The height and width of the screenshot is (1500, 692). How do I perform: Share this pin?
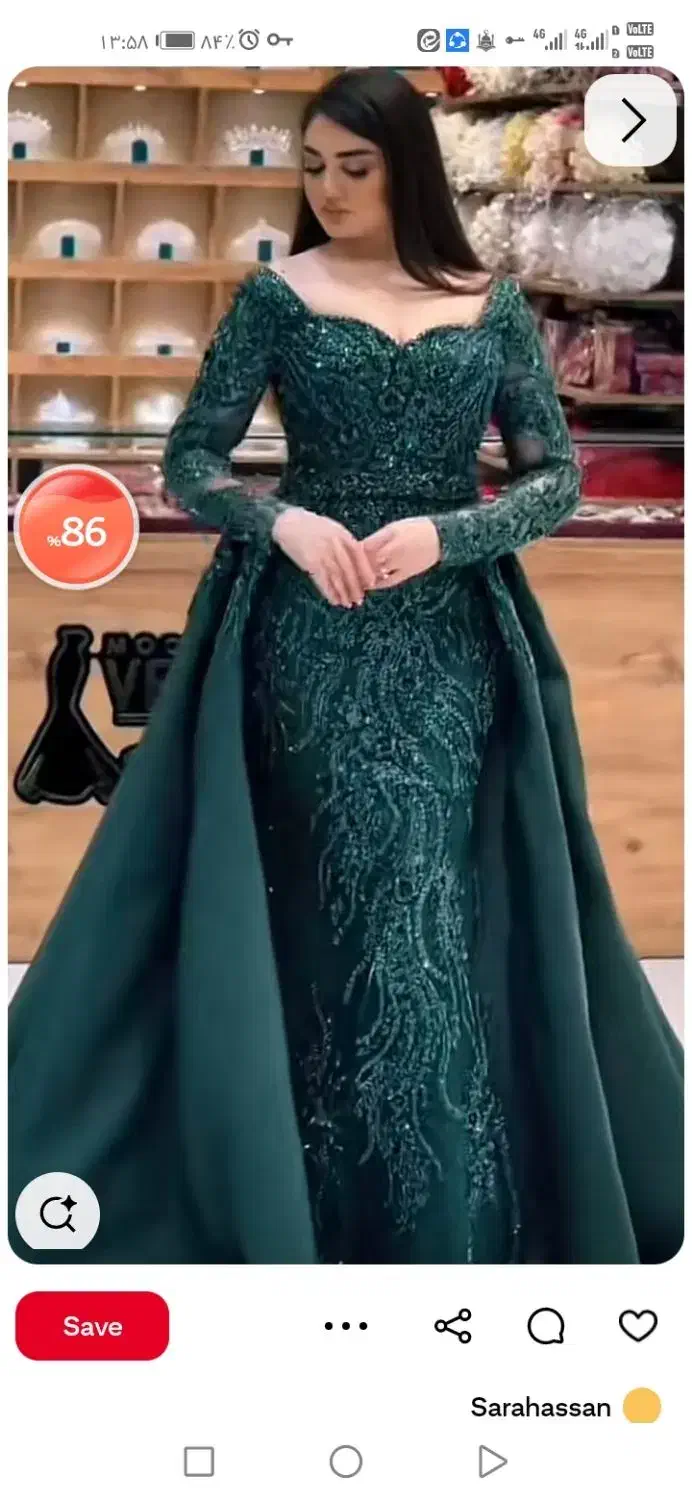pyautogui.click(x=453, y=1326)
